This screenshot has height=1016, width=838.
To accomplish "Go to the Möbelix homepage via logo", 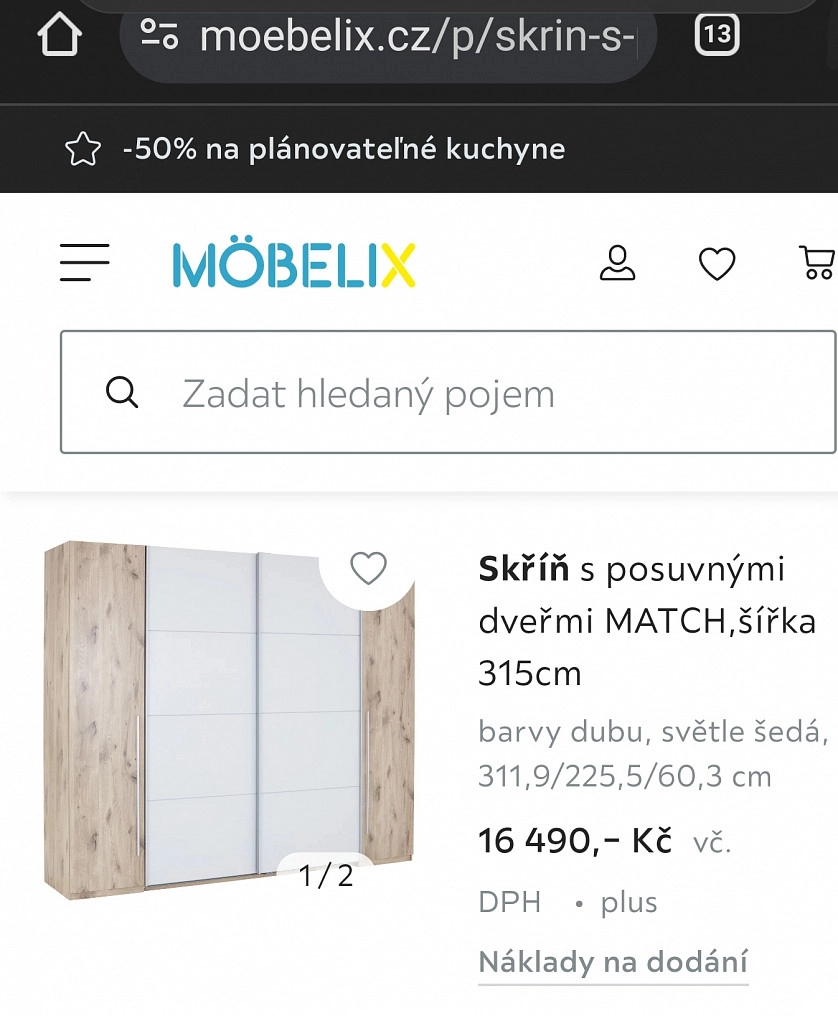I will [x=294, y=265].
